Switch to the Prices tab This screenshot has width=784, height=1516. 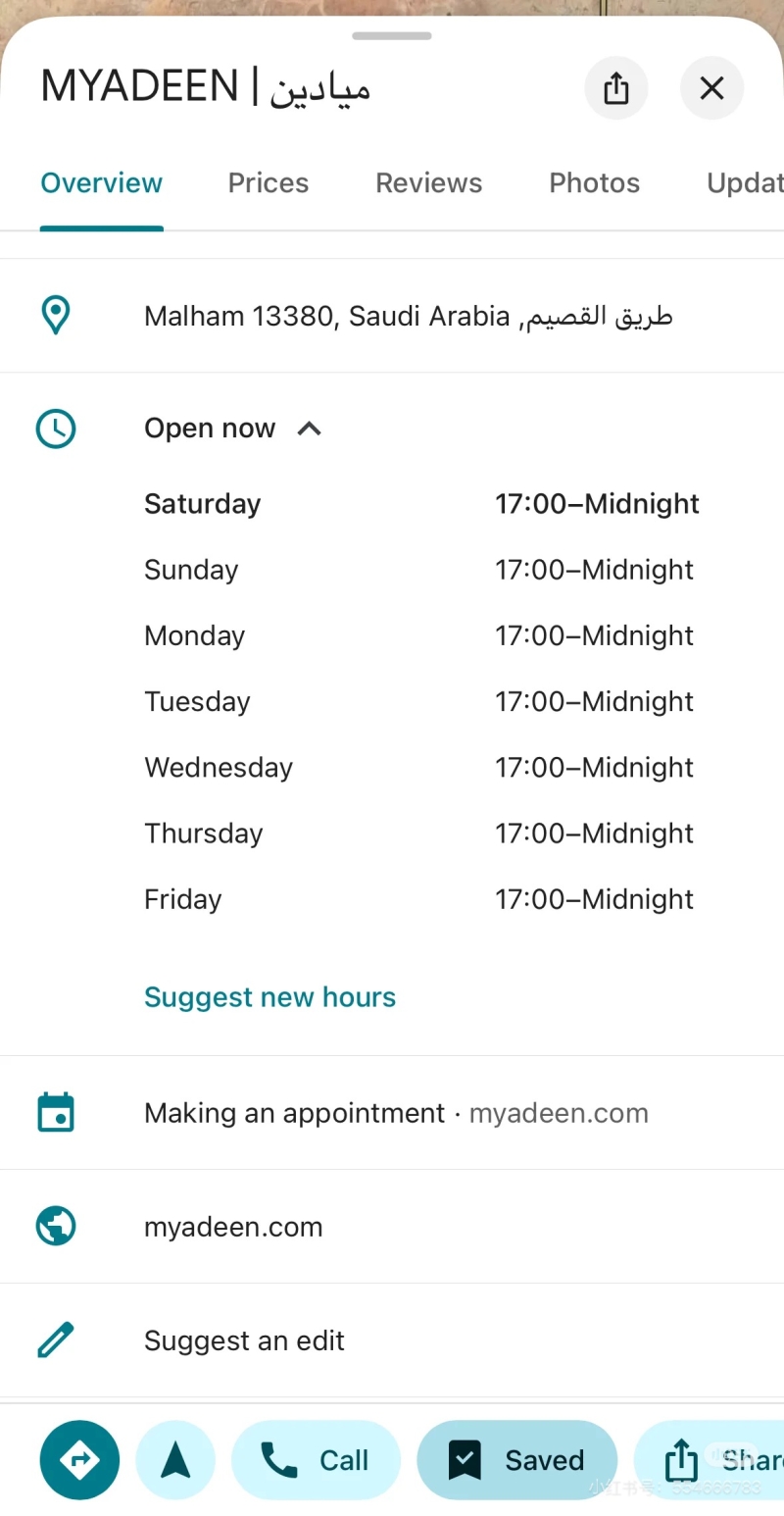point(268,182)
